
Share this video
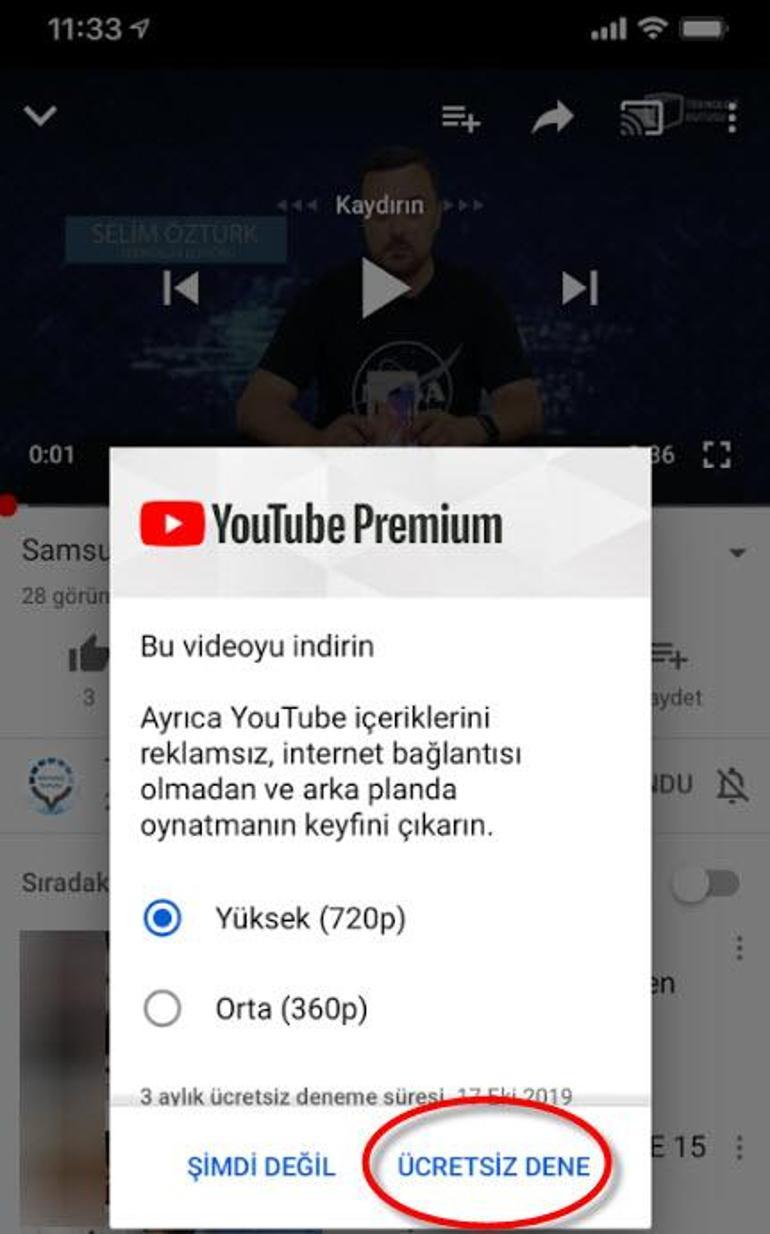click(552, 118)
